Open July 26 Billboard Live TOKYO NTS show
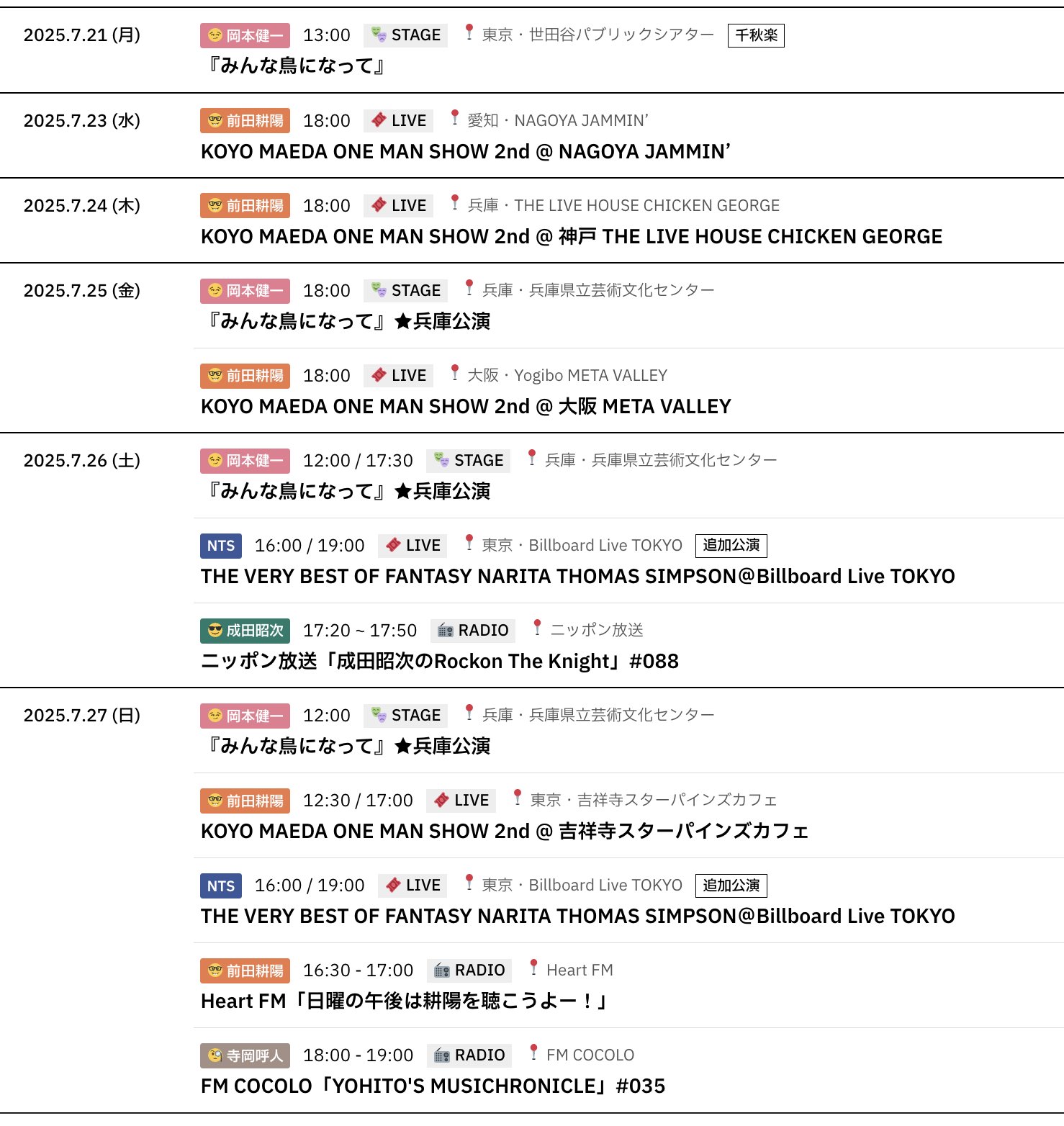The width and height of the screenshot is (1064, 1126). [577, 577]
